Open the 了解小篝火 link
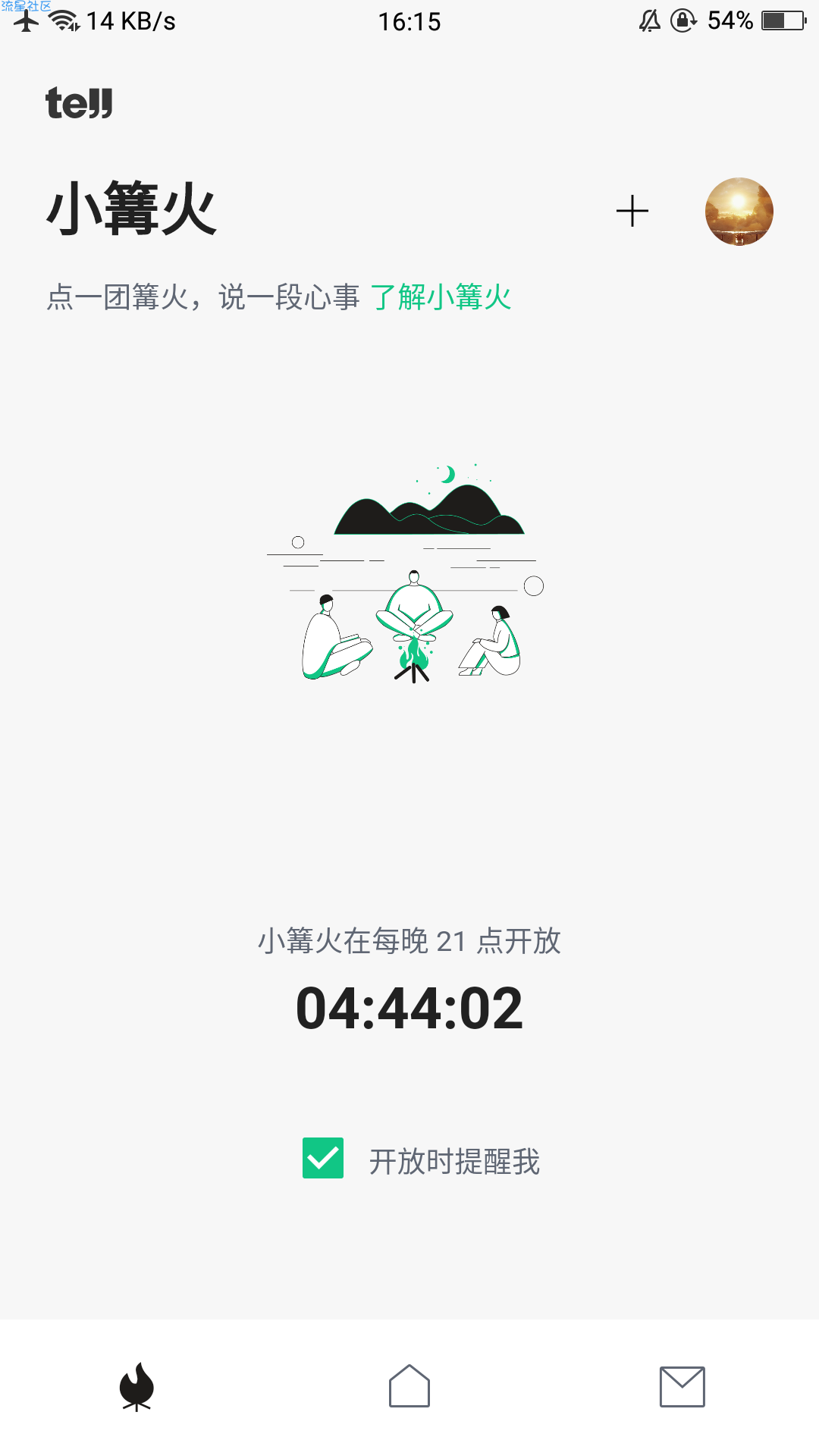The image size is (819, 1456). 441,297
